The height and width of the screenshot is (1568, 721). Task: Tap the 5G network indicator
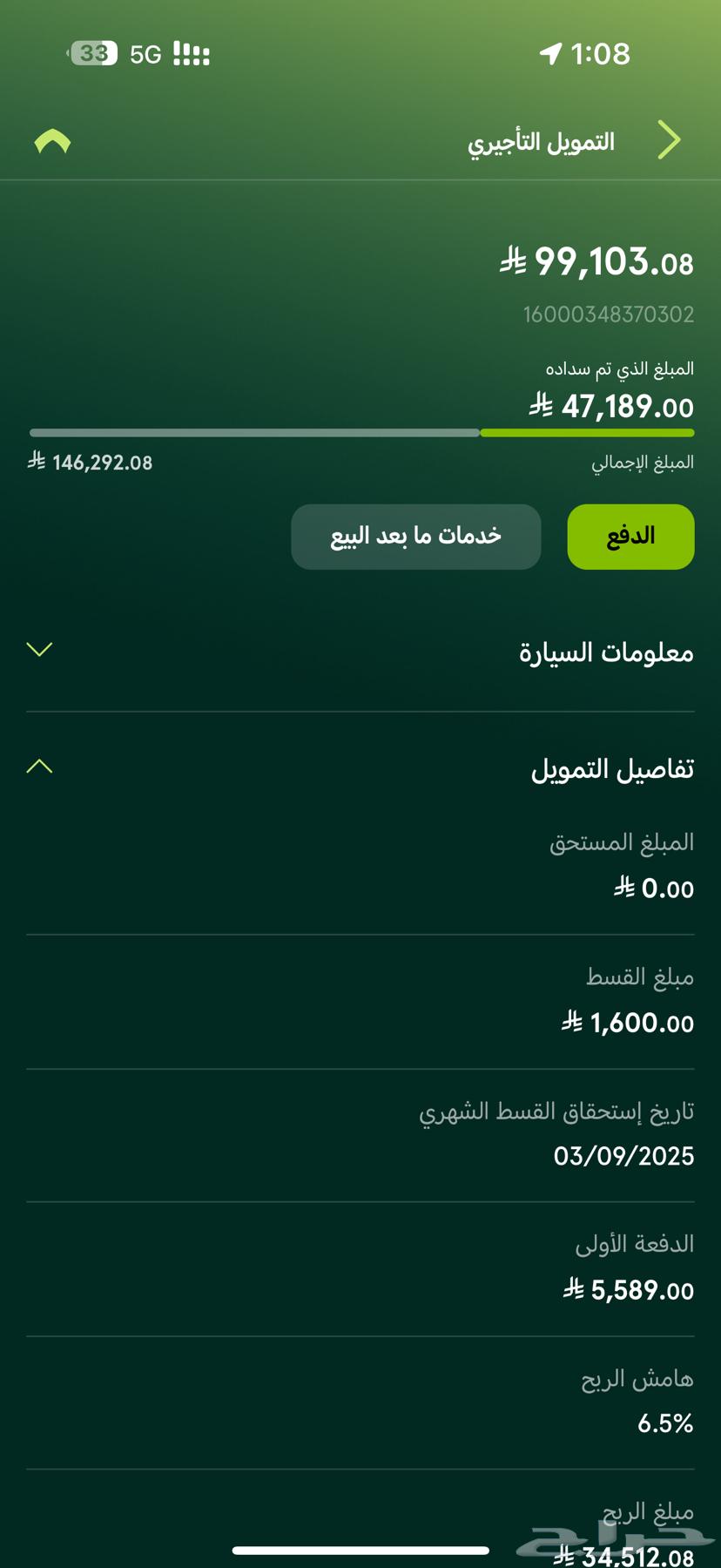coord(145,54)
